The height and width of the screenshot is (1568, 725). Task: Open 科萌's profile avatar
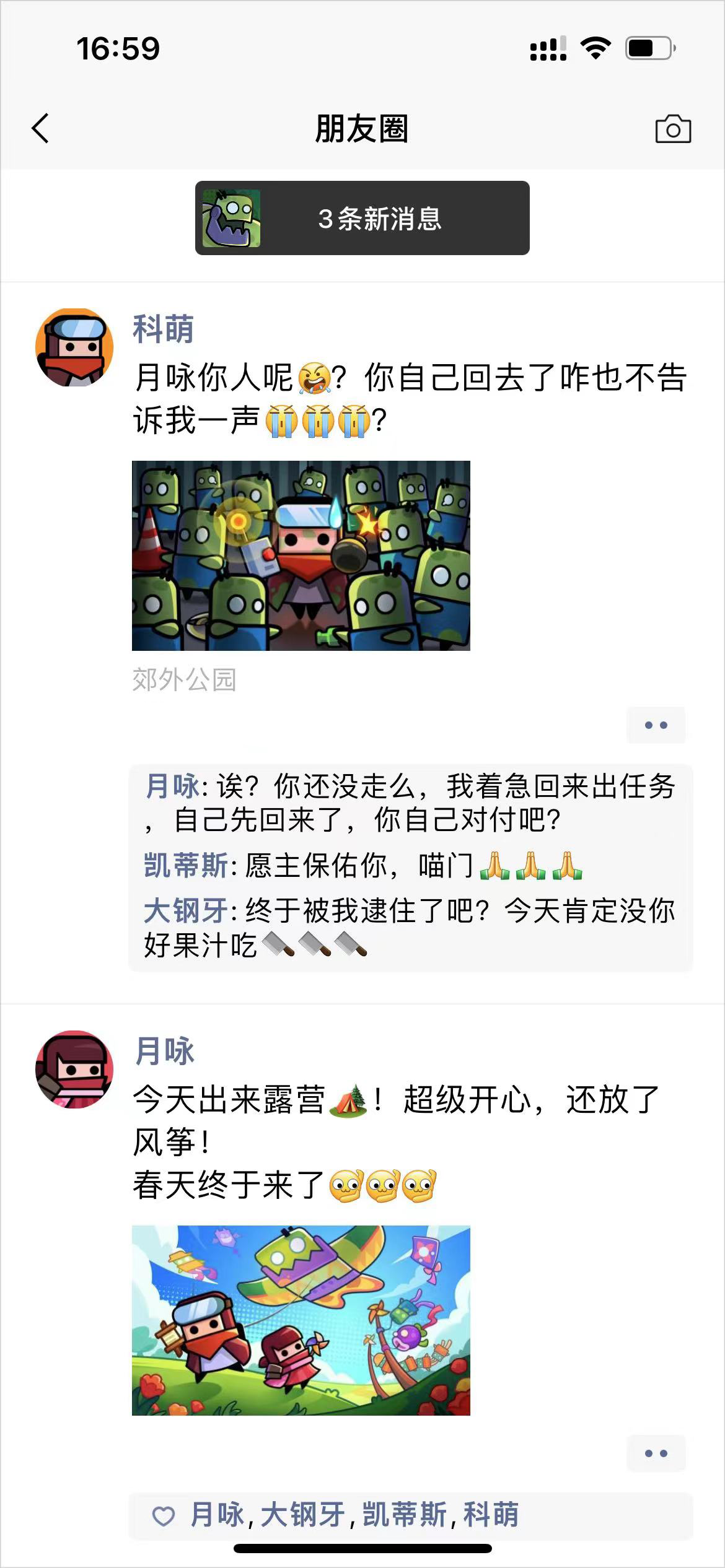pyautogui.click(x=74, y=347)
